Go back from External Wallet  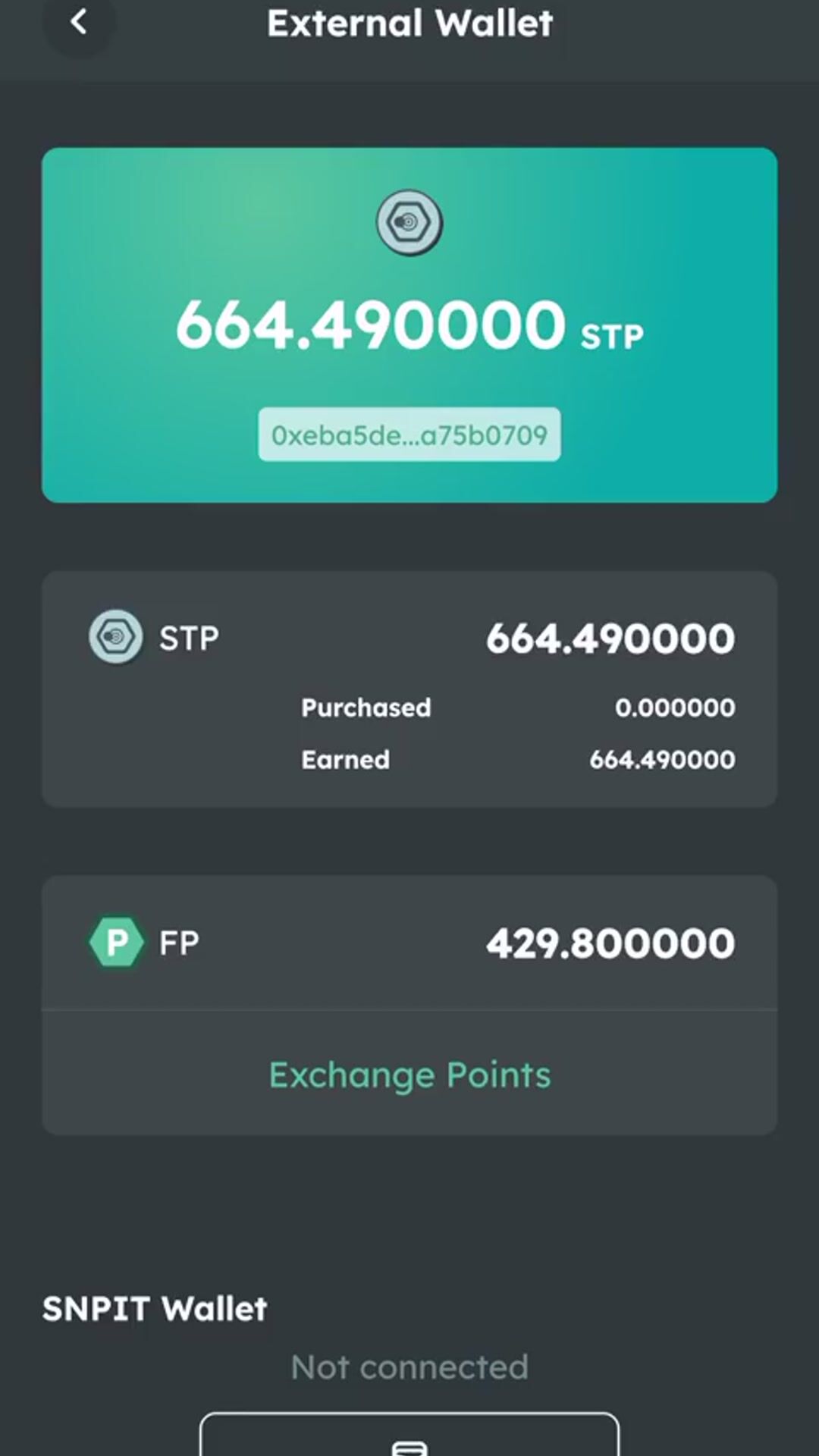78,23
